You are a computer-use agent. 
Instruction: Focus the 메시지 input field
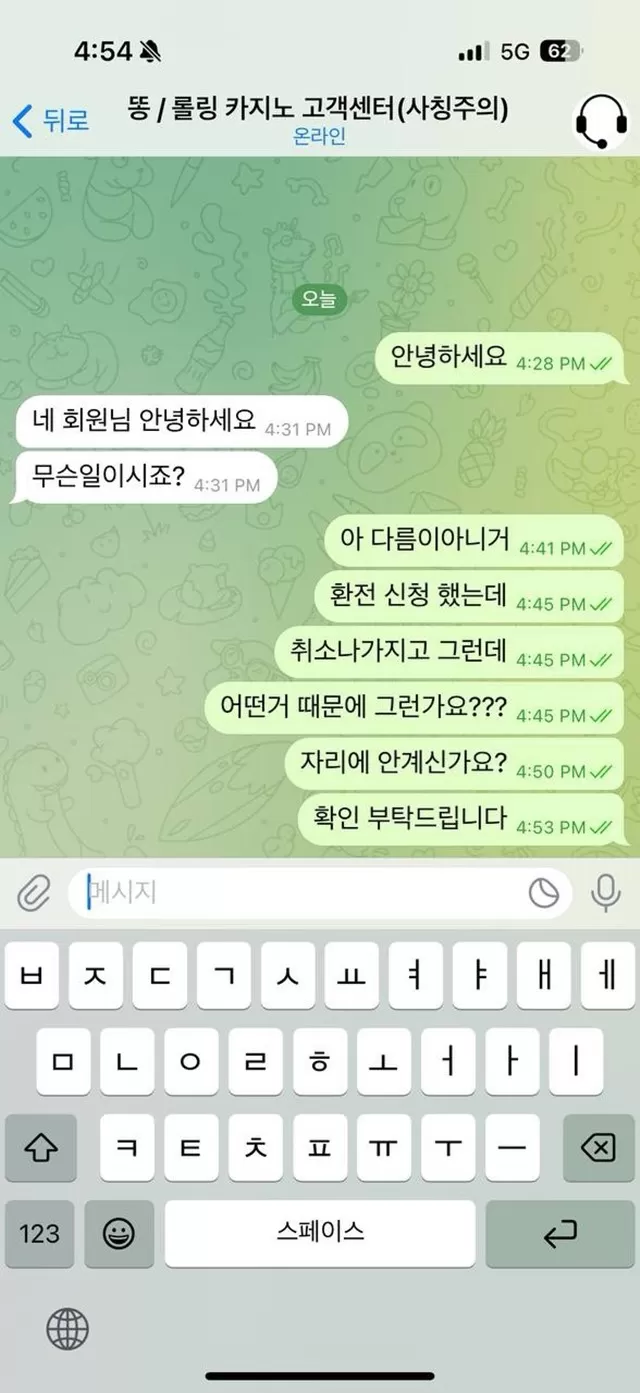pyautogui.click(x=300, y=892)
